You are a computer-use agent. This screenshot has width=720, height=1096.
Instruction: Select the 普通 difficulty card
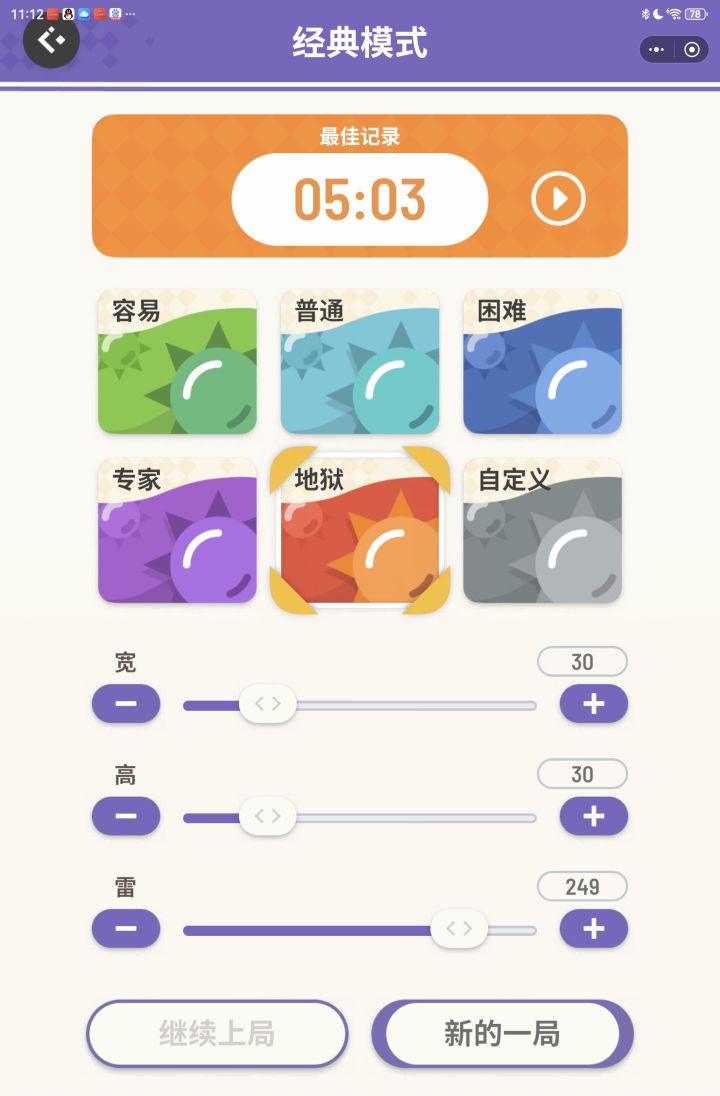tap(359, 362)
